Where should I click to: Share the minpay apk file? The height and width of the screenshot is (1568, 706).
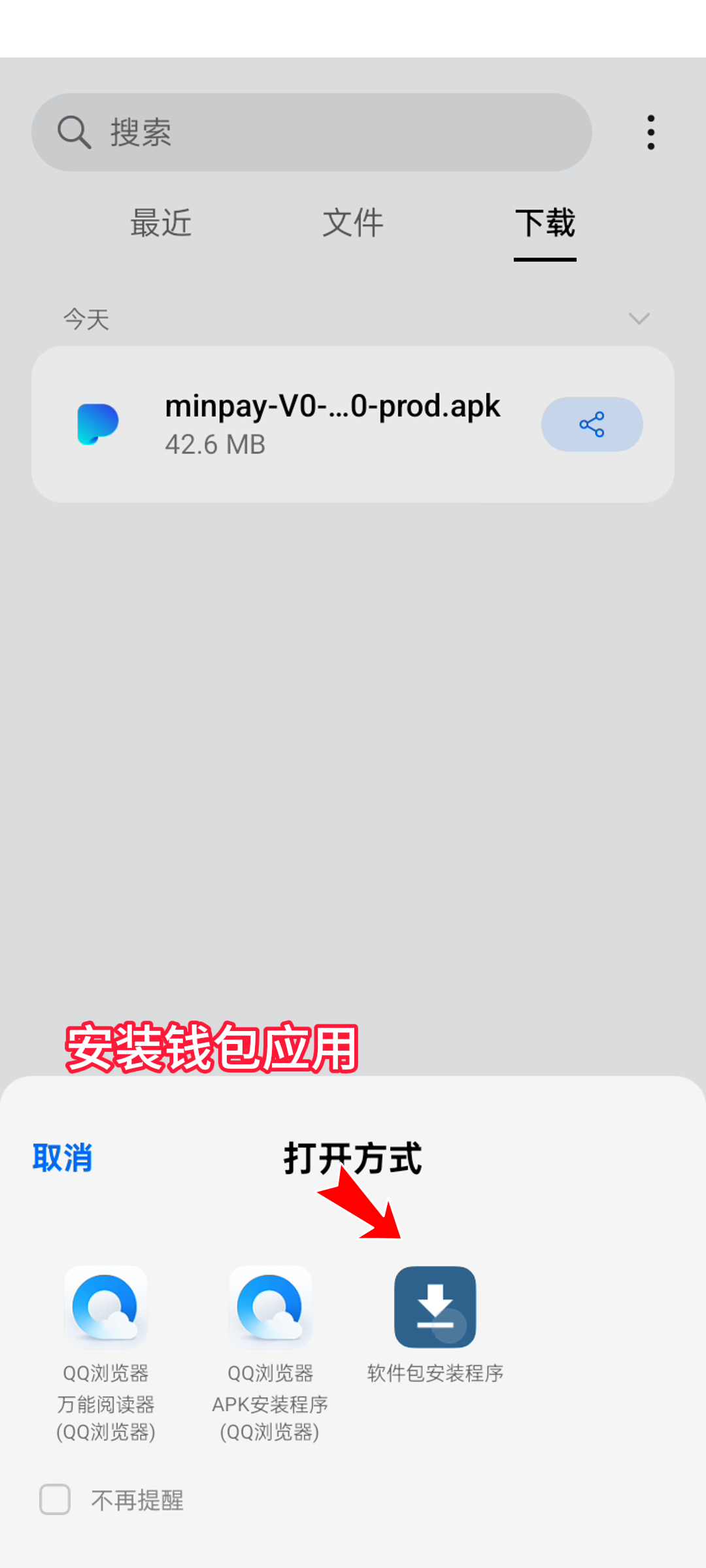tap(592, 425)
